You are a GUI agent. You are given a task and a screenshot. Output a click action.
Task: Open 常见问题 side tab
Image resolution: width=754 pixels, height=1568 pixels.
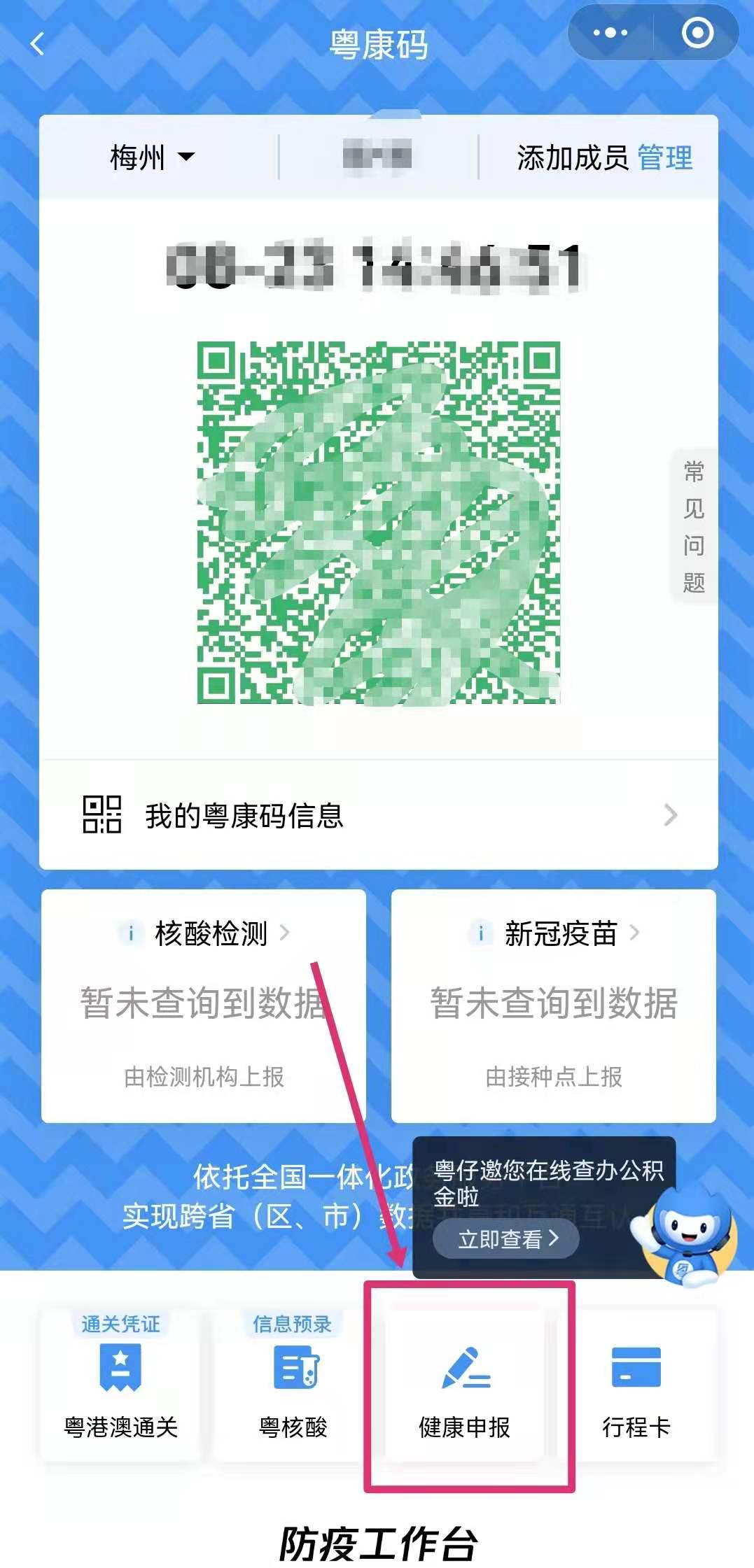click(x=694, y=526)
